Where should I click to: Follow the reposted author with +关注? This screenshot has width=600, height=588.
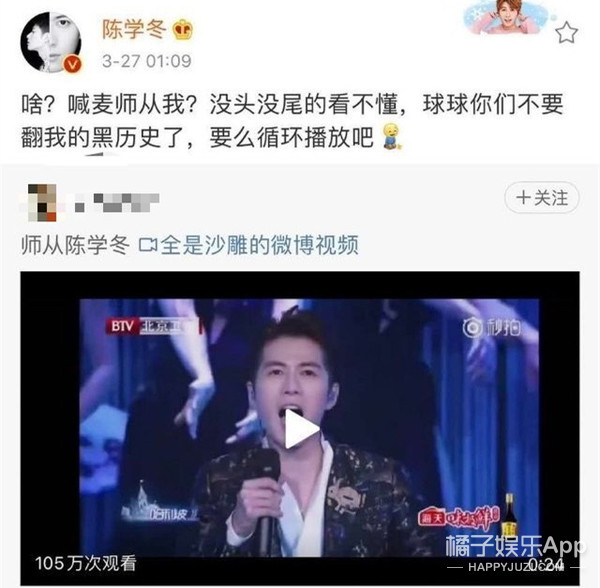coord(540,198)
